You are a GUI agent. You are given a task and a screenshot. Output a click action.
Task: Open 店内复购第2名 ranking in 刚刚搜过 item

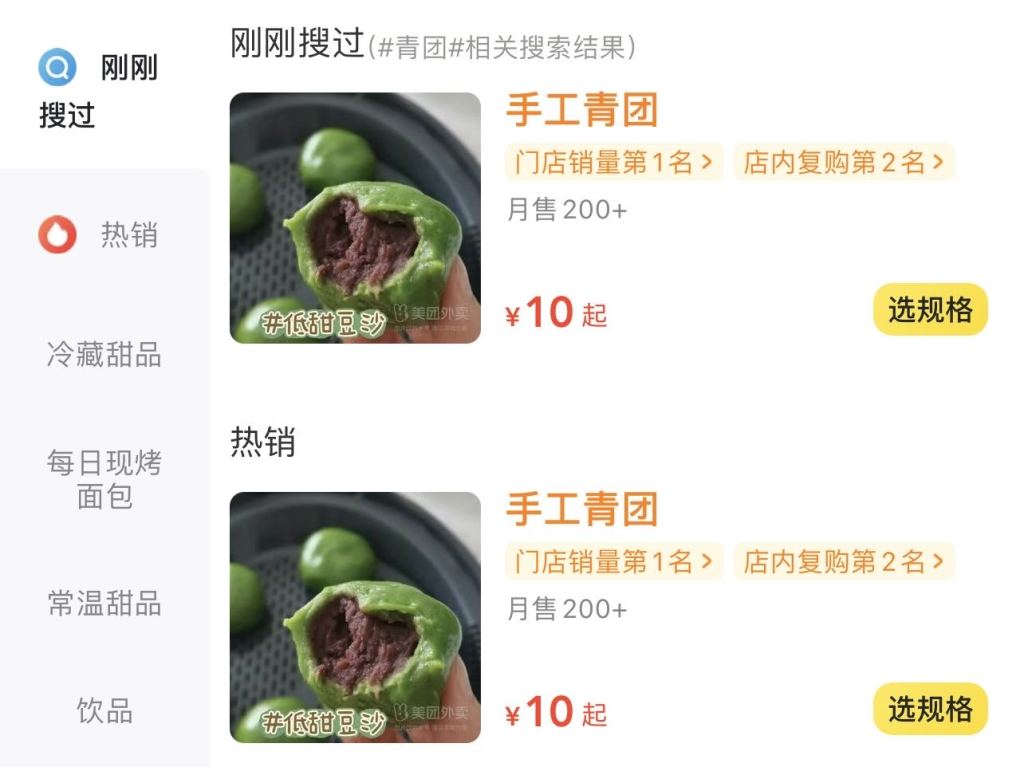click(844, 163)
